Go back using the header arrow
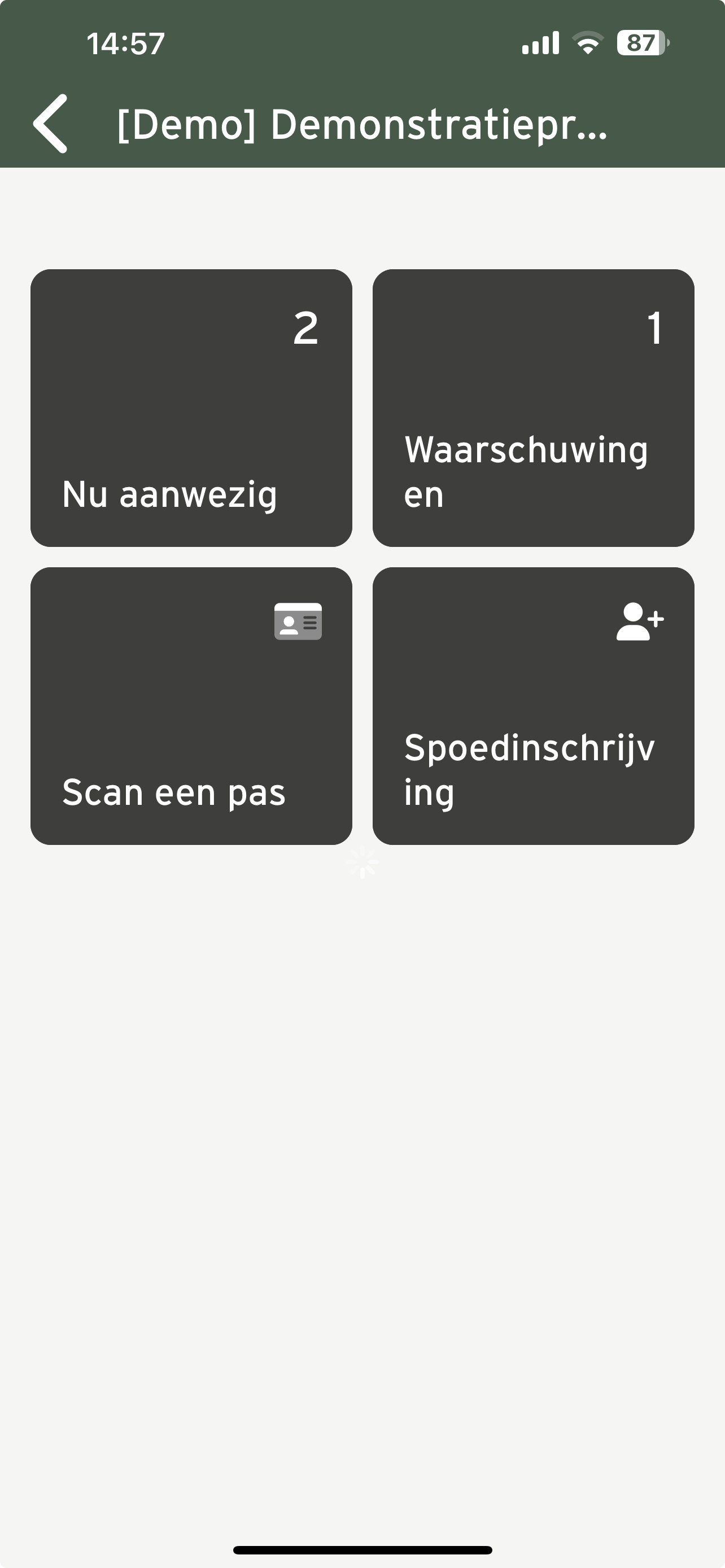This screenshot has height=1568, width=725. tap(50, 124)
